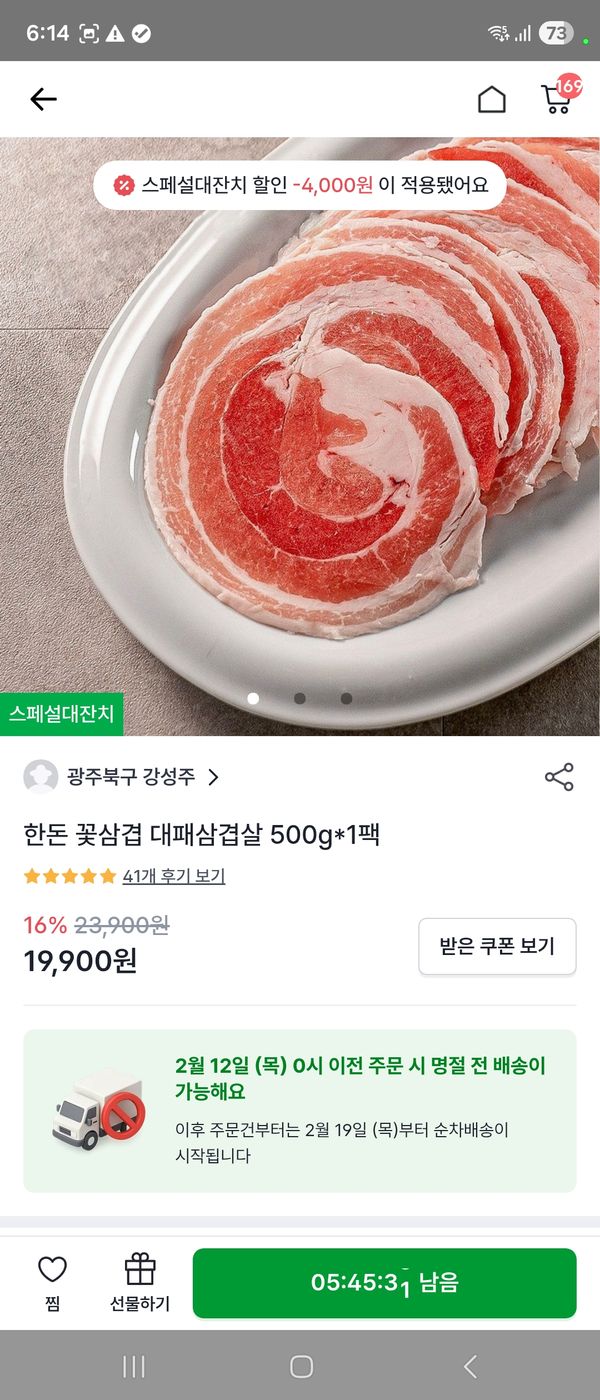Open recent apps from the navigation bar
The image size is (600, 1400).
[133, 1366]
